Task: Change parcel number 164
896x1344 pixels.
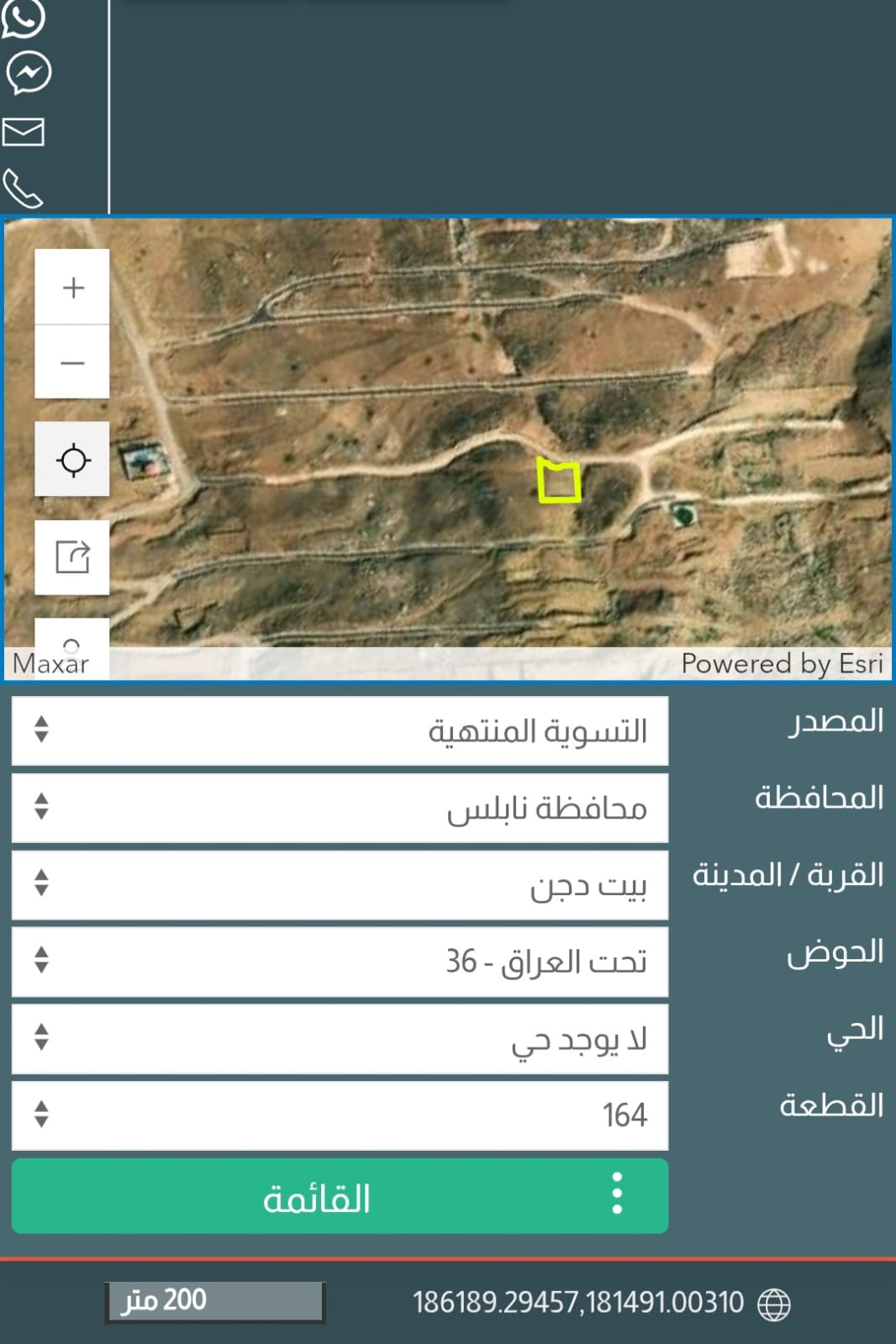Action: (340, 1115)
